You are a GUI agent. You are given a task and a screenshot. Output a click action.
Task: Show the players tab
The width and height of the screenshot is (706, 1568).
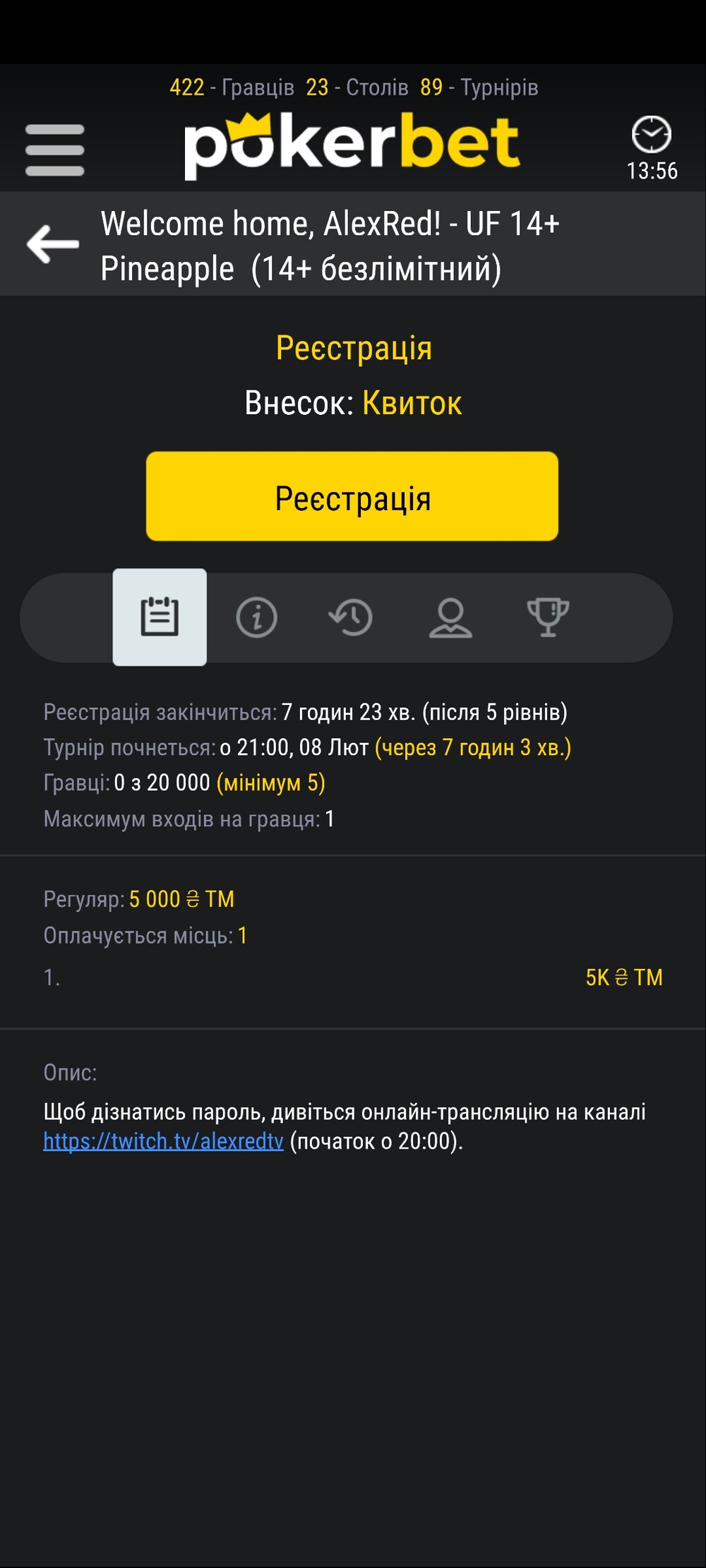coord(450,617)
